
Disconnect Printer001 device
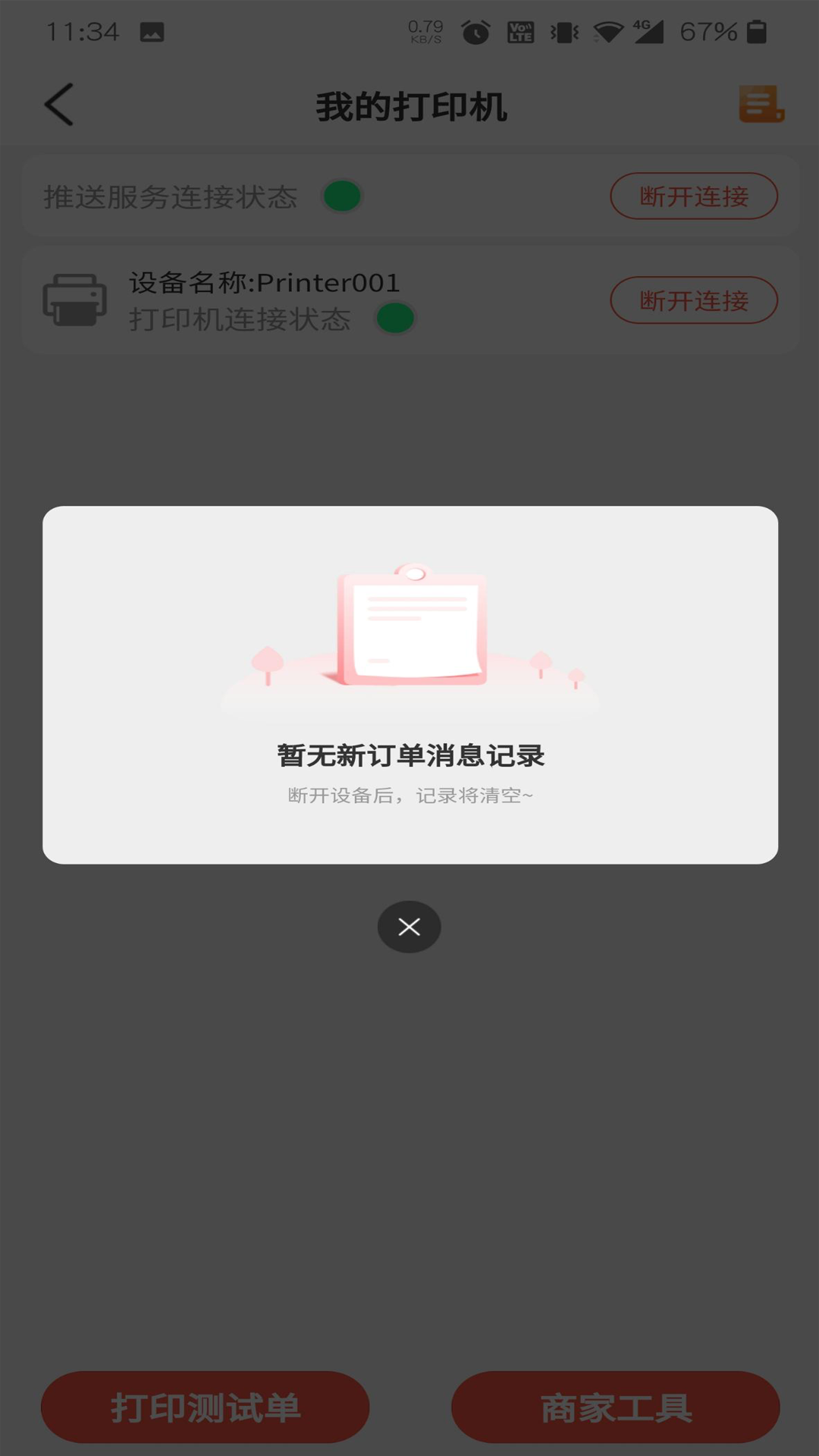[693, 300]
